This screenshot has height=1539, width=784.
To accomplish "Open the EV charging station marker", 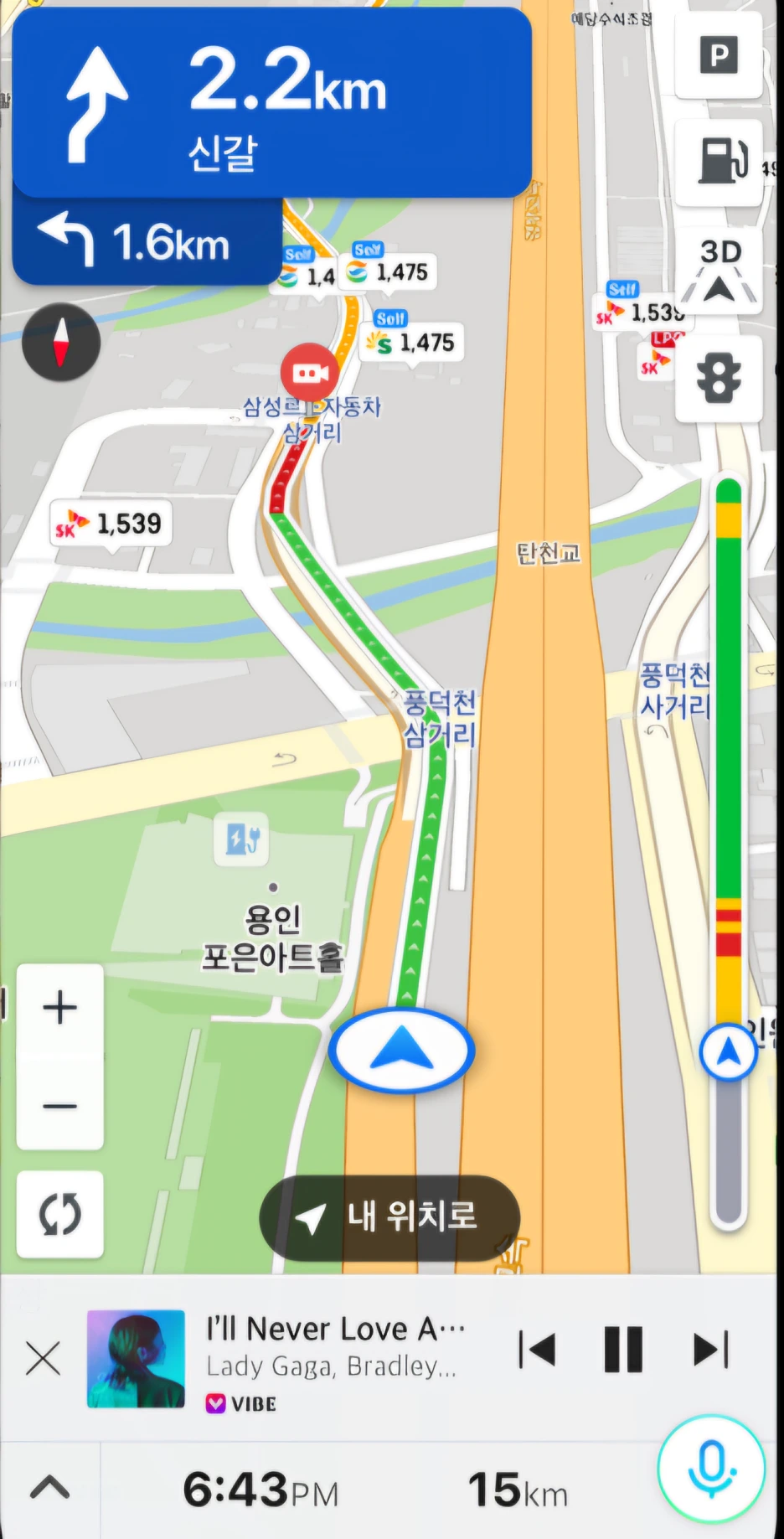I will 242,838.
